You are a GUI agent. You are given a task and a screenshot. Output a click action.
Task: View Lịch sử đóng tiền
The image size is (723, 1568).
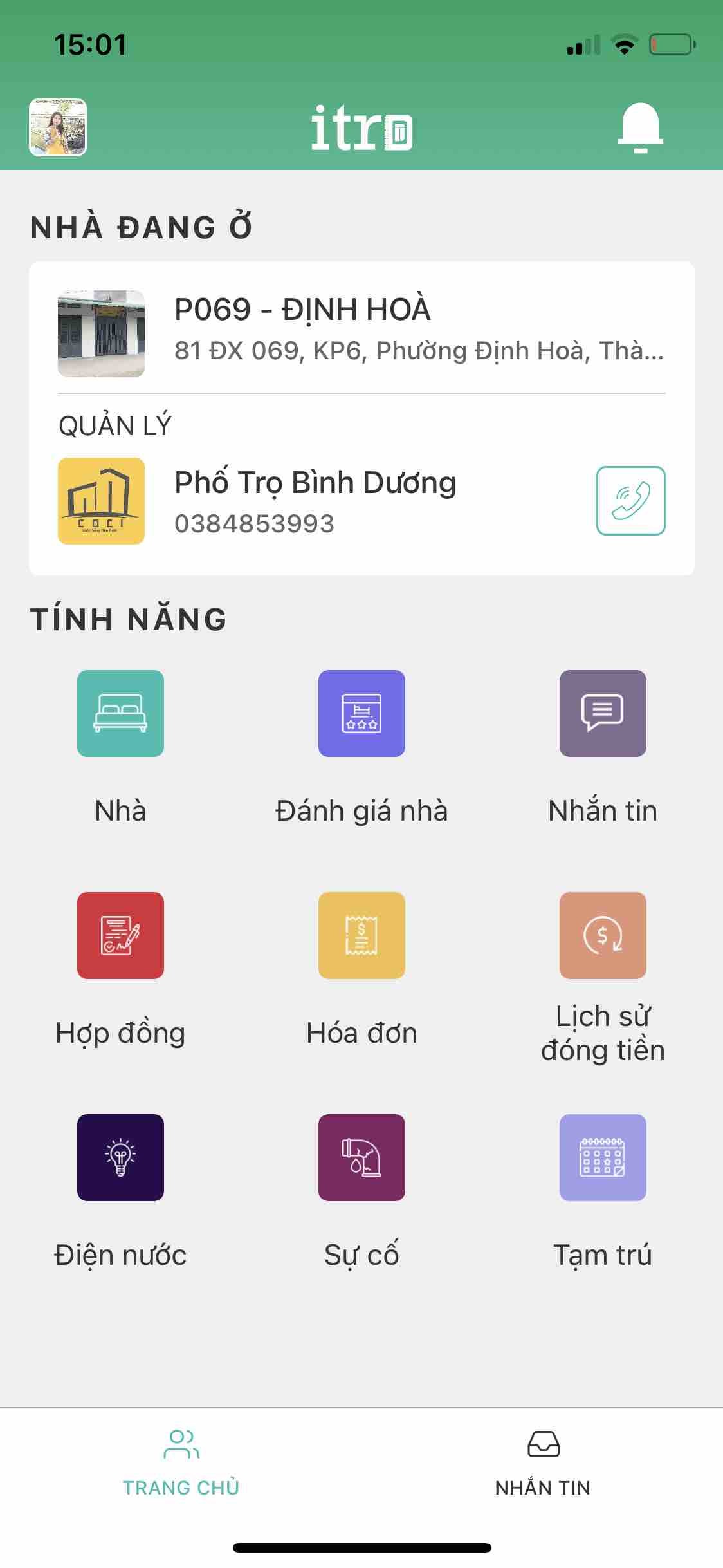603,935
